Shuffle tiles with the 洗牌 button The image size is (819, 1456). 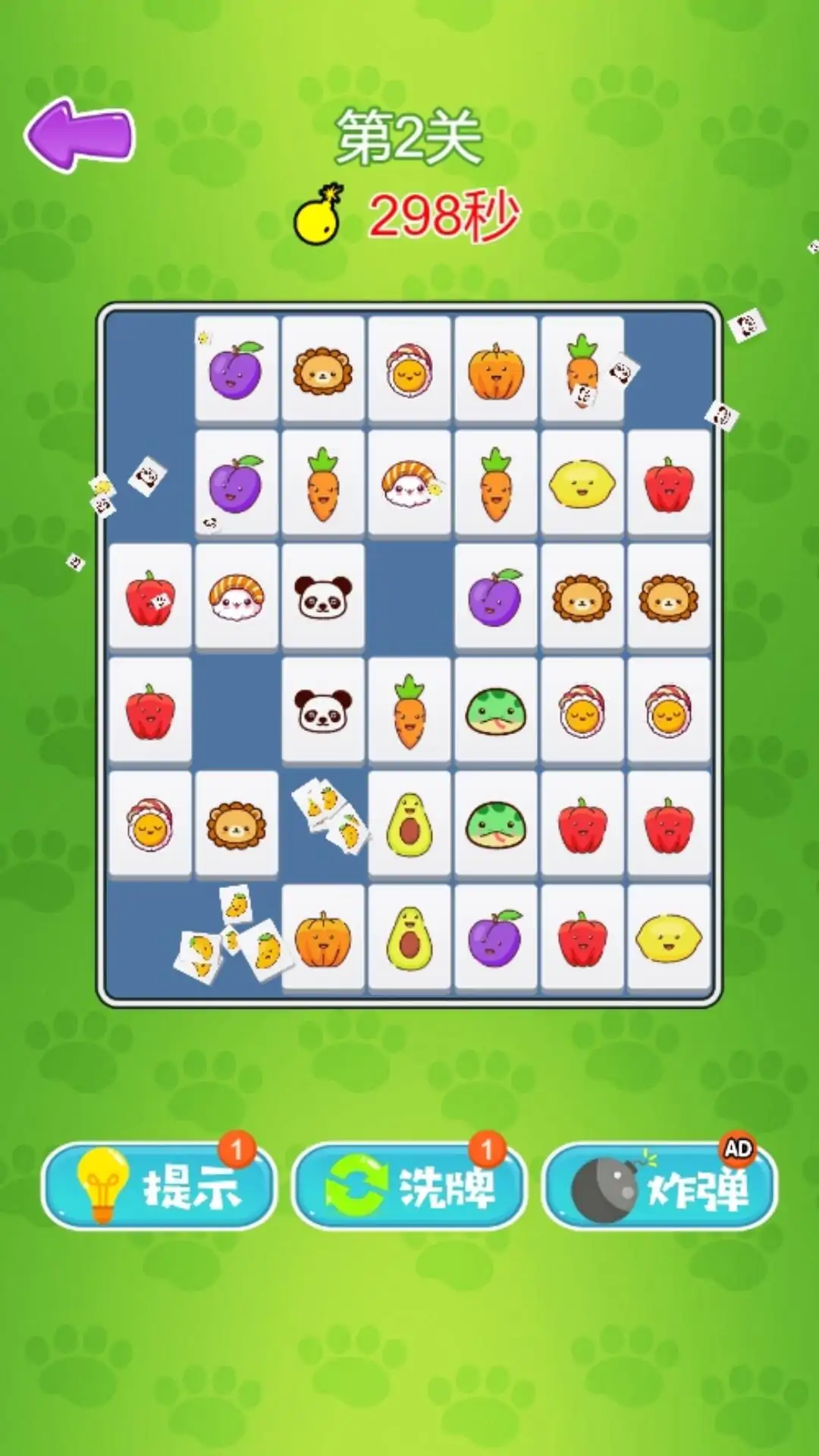coord(409,1186)
